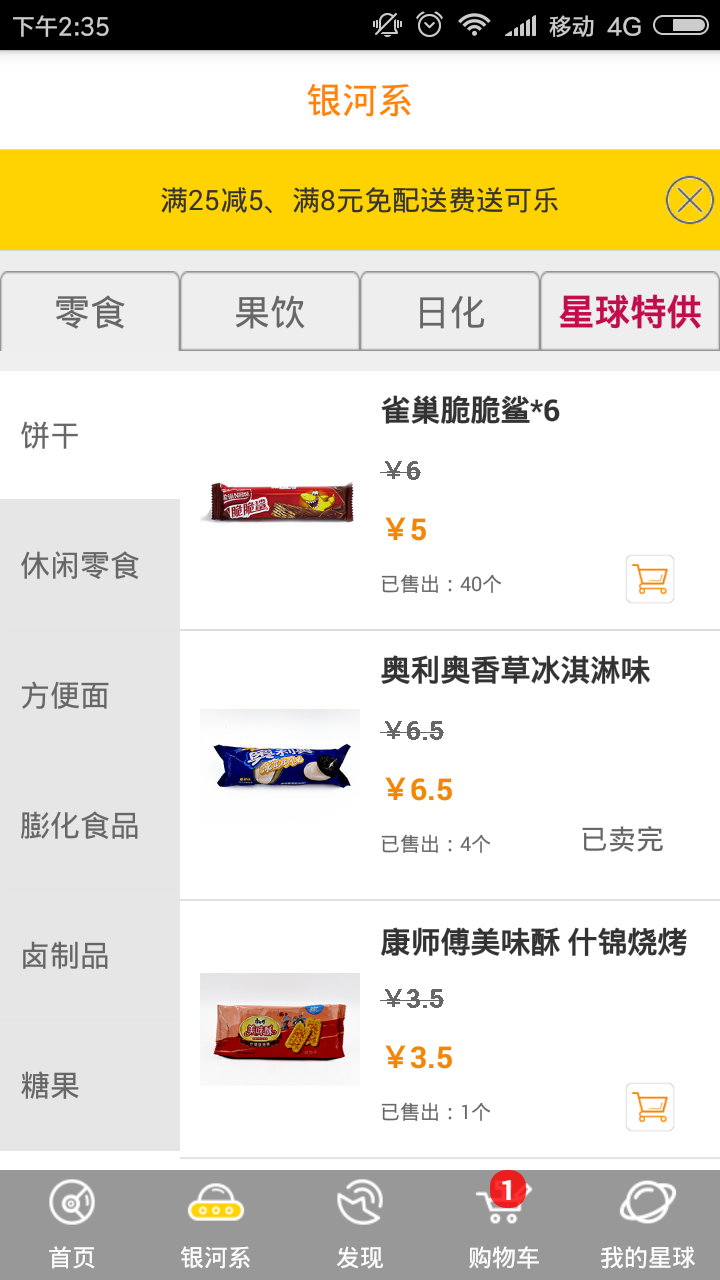
Task: Open the 卤制品 category
Action: (90, 956)
